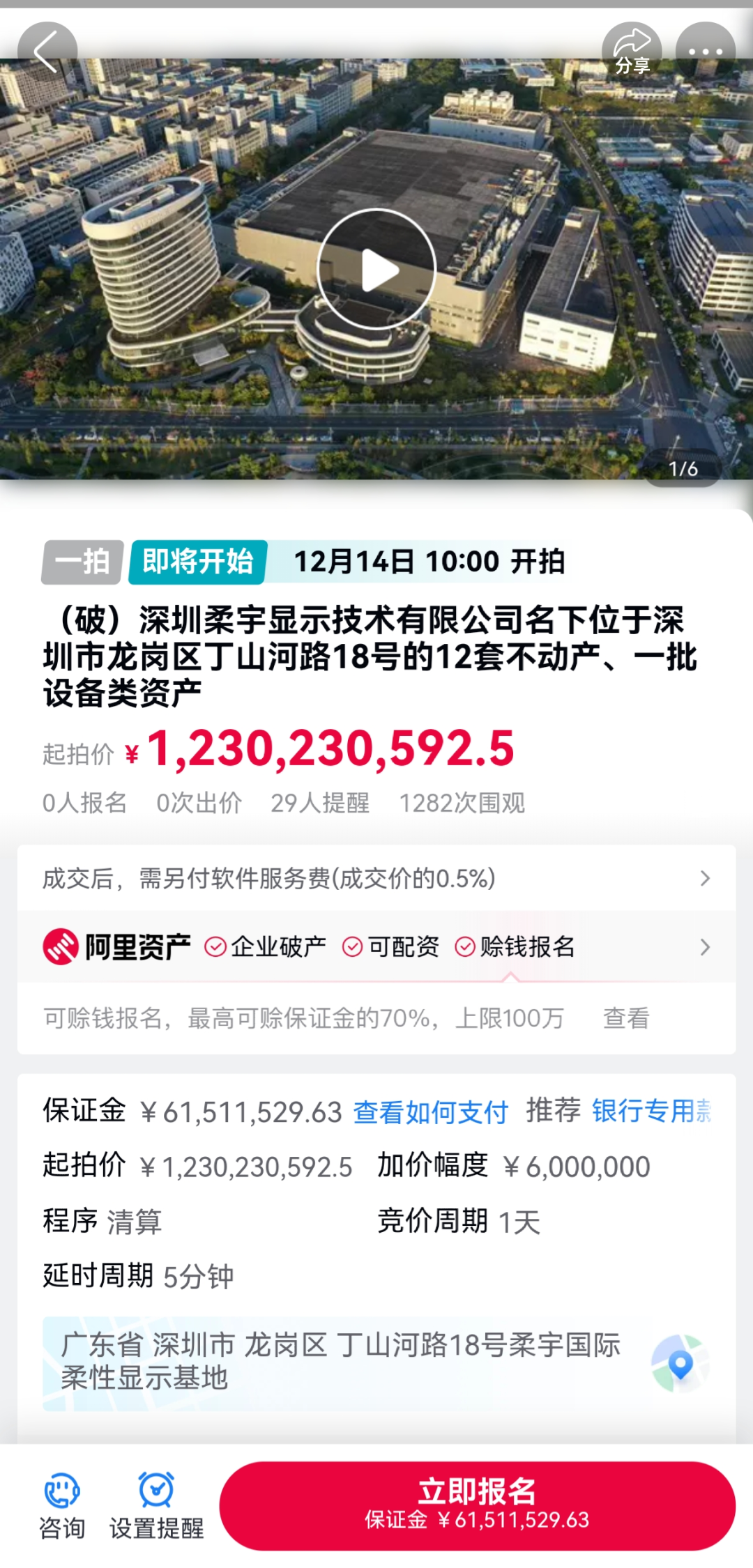Open the 银行专用 recommendation link
This screenshot has width=753, height=1568.
pyautogui.click(x=651, y=1112)
